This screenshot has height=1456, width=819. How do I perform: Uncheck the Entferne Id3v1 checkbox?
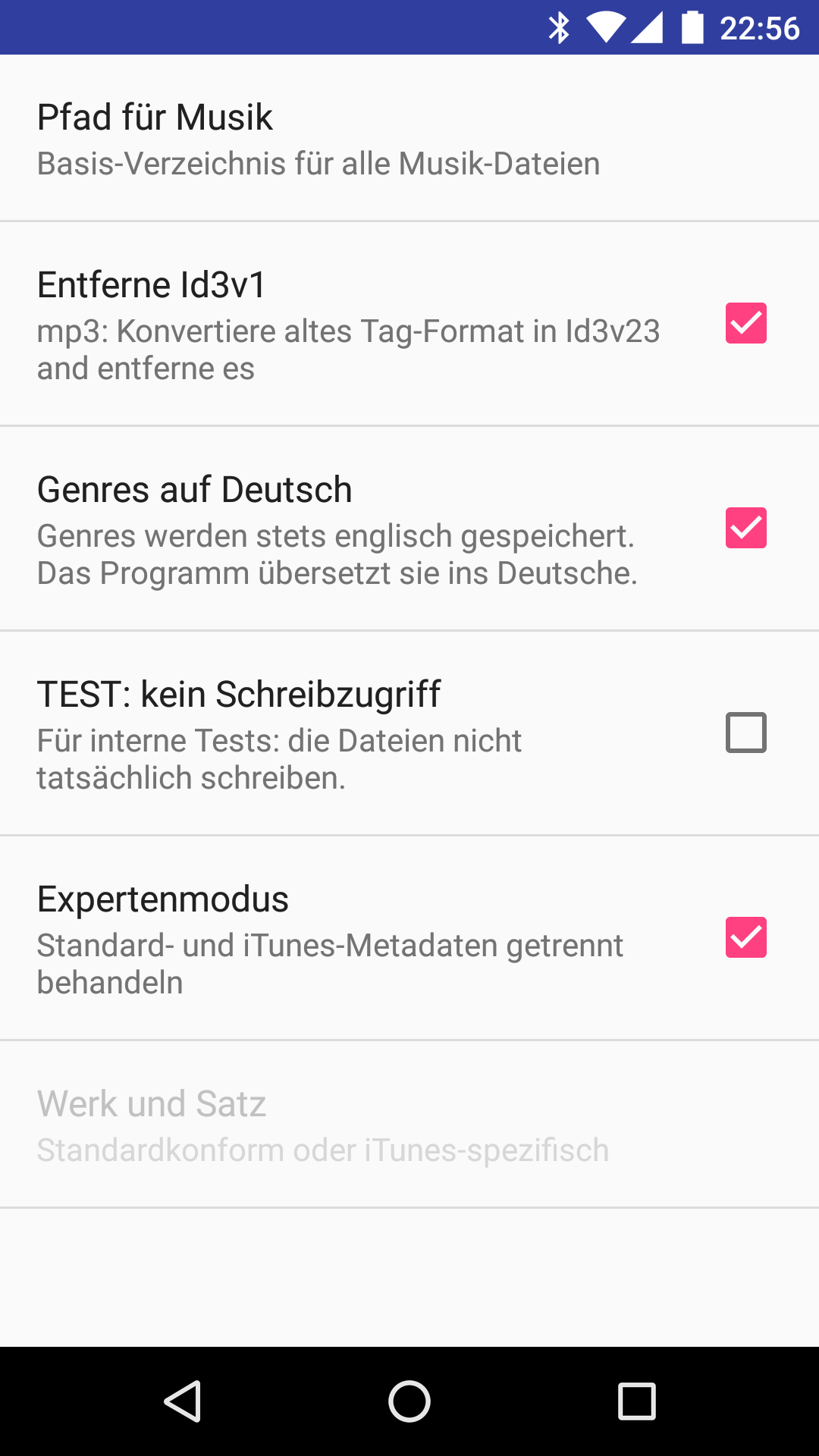[746, 323]
